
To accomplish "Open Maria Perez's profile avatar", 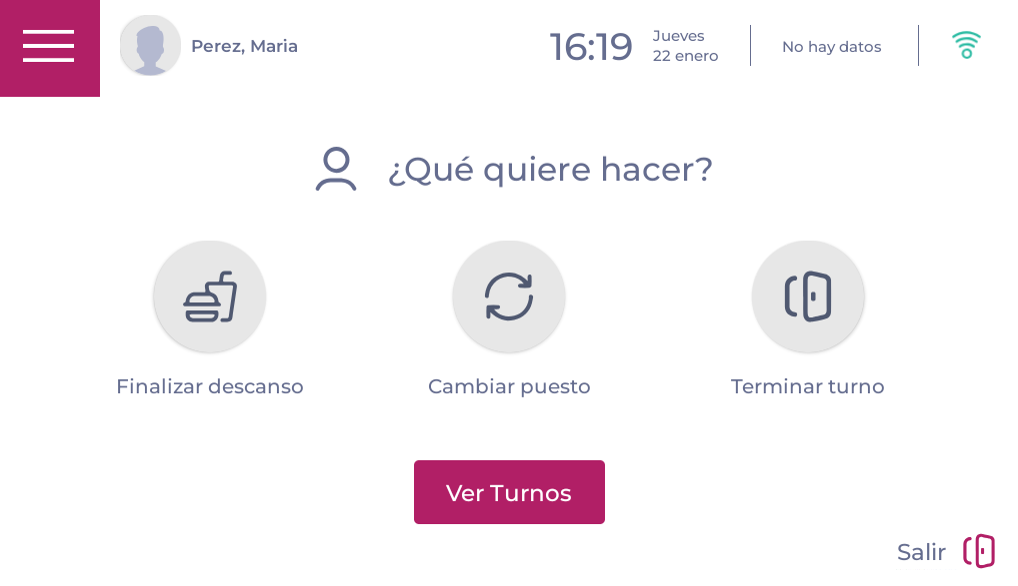I will pyautogui.click(x=150, y=46).
